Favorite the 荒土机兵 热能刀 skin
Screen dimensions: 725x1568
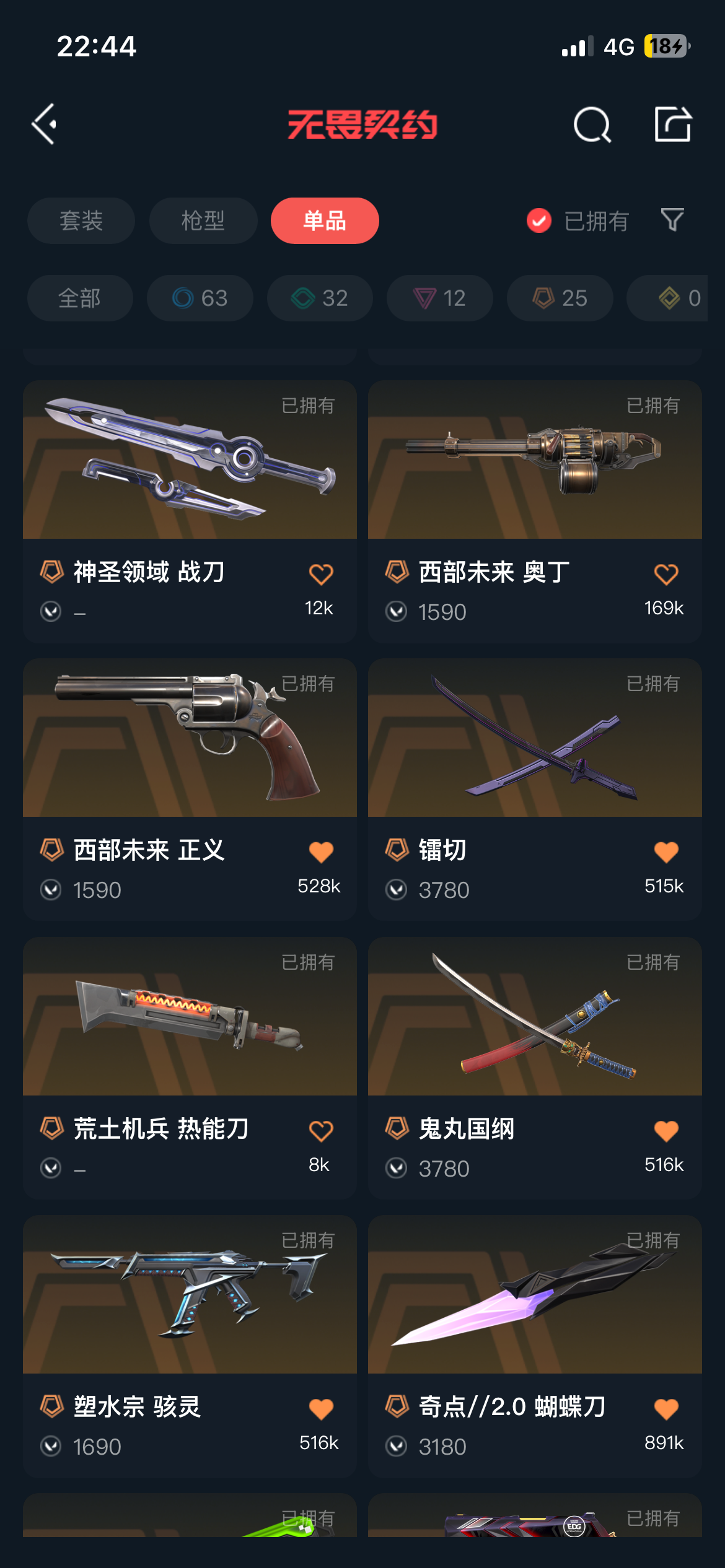point(321,1131)
